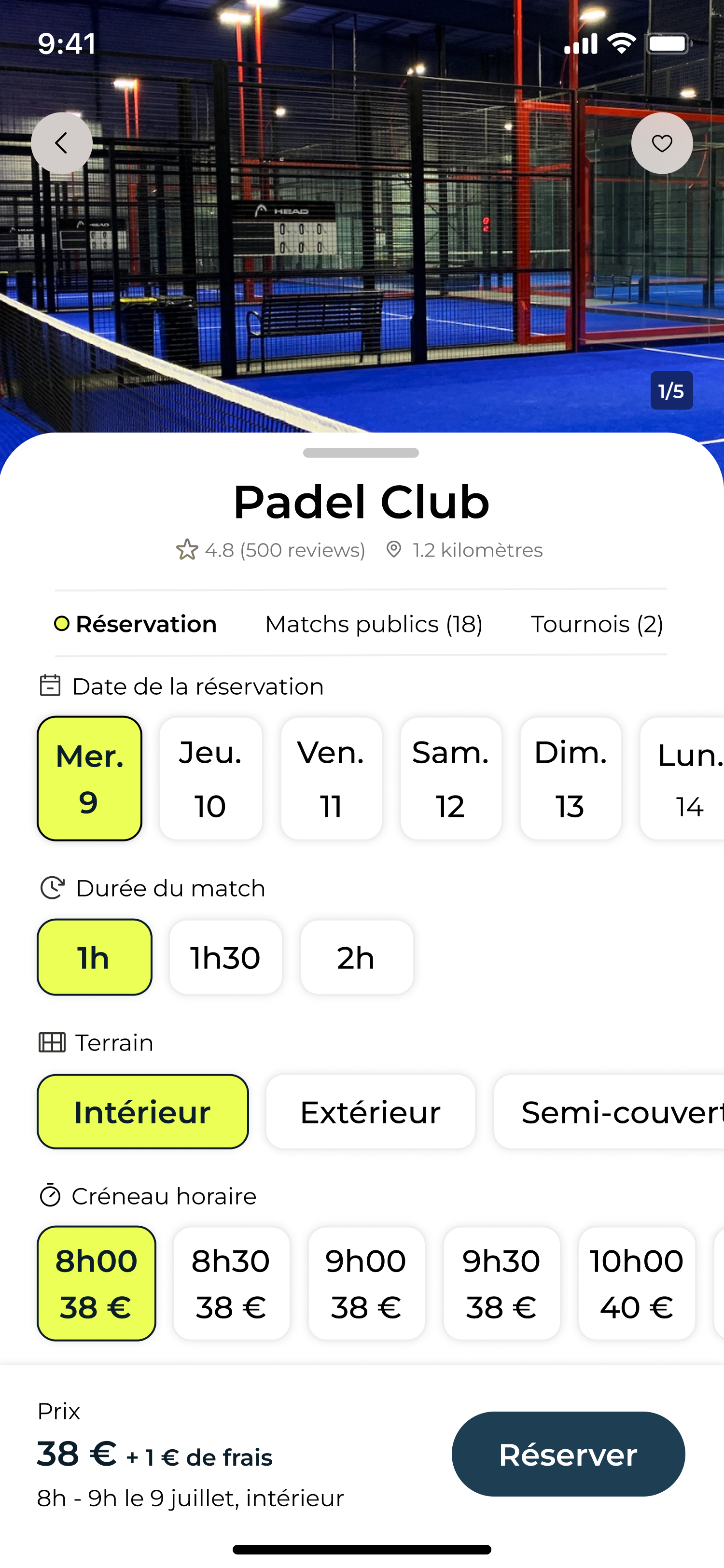Select Jeu. 10 as reservation date
724x1568 pixels.
[210, 779]
